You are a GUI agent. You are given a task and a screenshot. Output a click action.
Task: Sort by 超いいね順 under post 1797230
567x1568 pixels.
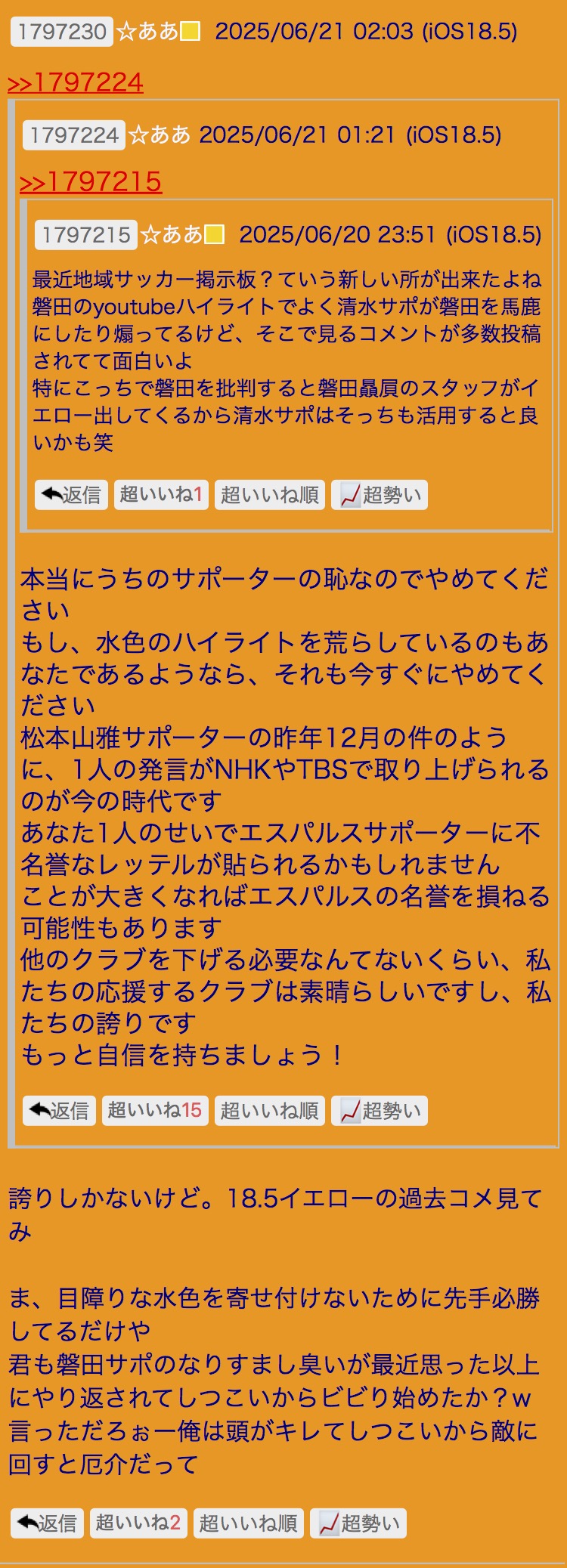(249, 1523)
